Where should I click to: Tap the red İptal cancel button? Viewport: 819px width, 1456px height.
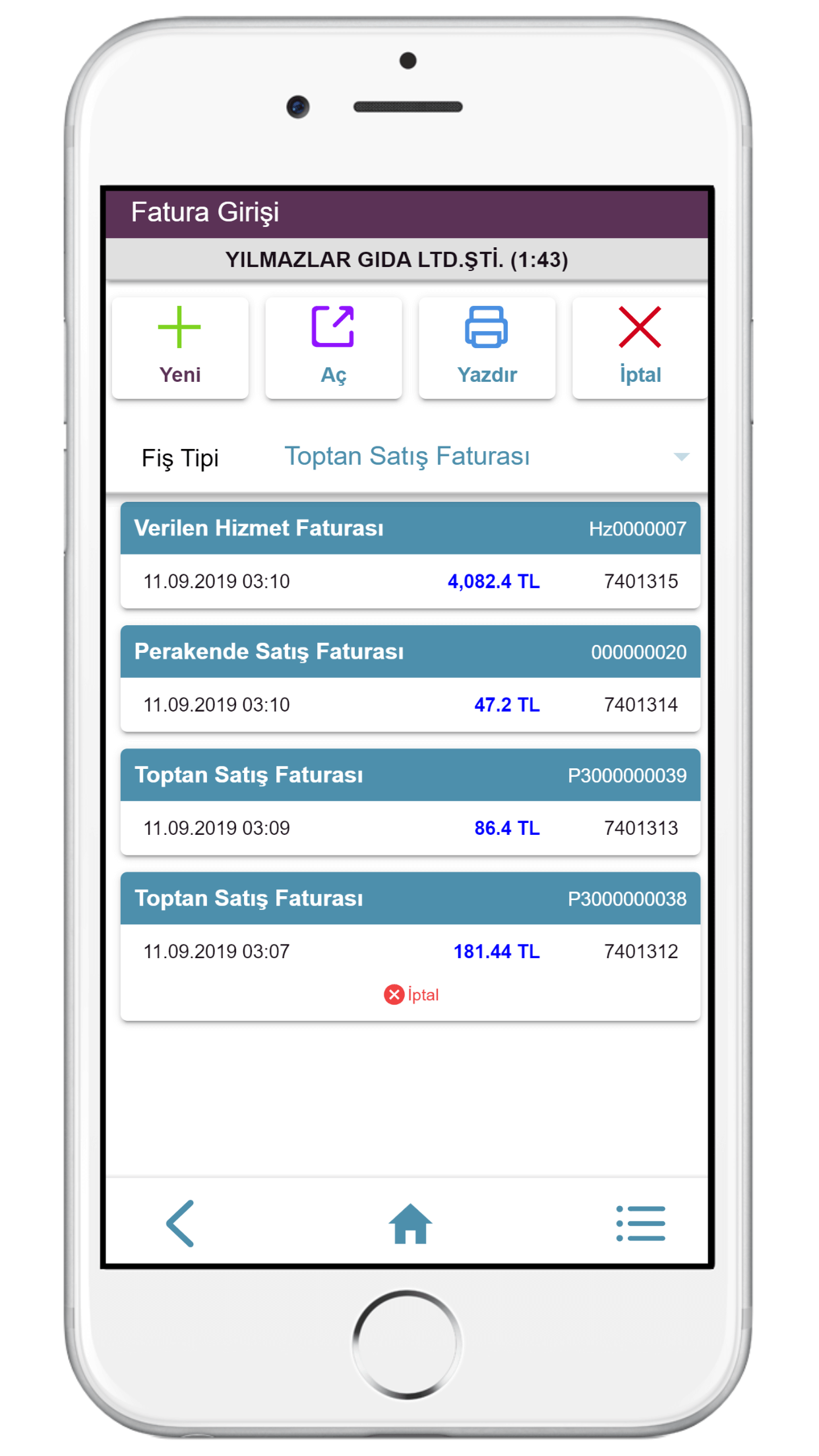[x=640, y=348]
